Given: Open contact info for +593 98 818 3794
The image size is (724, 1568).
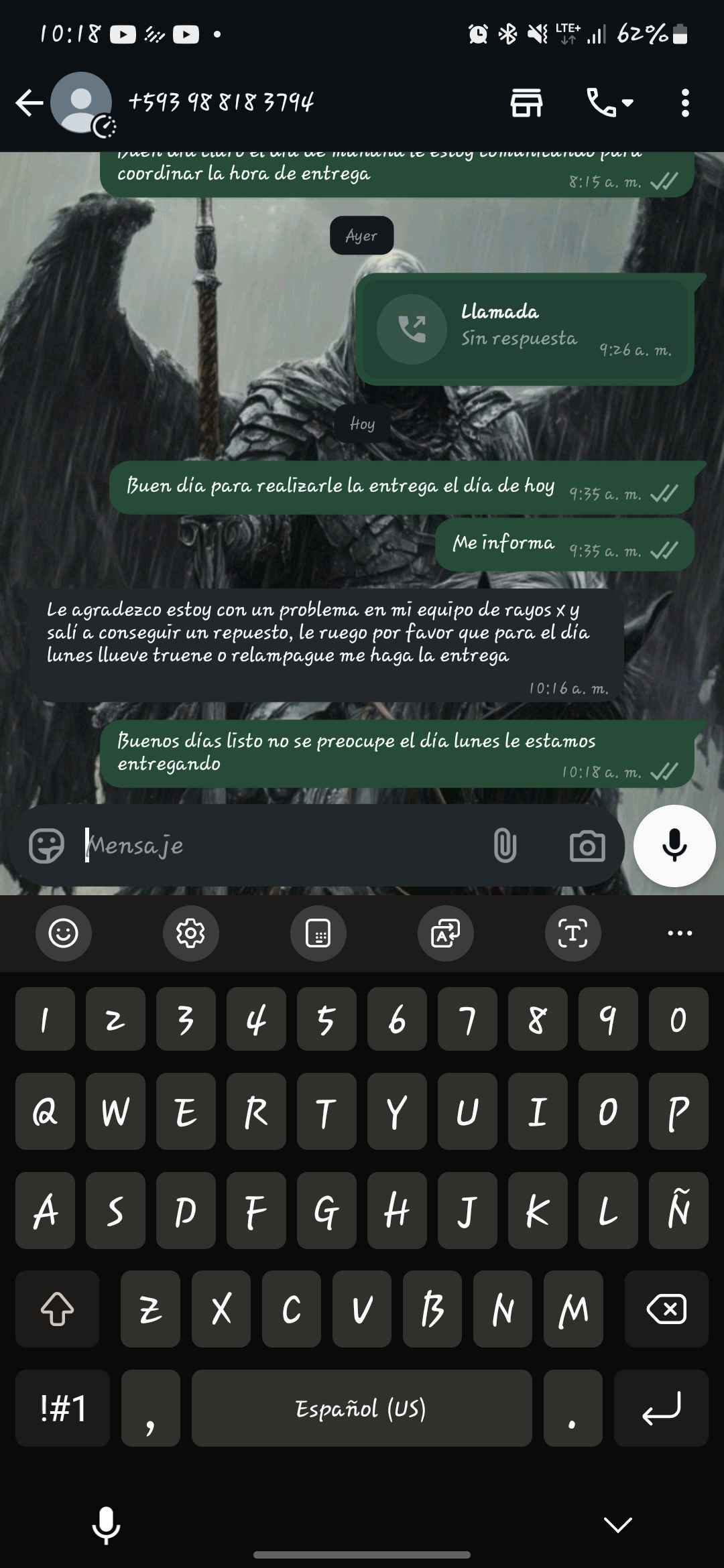Looking at the screenshot, I should click(x=221, y=103).
